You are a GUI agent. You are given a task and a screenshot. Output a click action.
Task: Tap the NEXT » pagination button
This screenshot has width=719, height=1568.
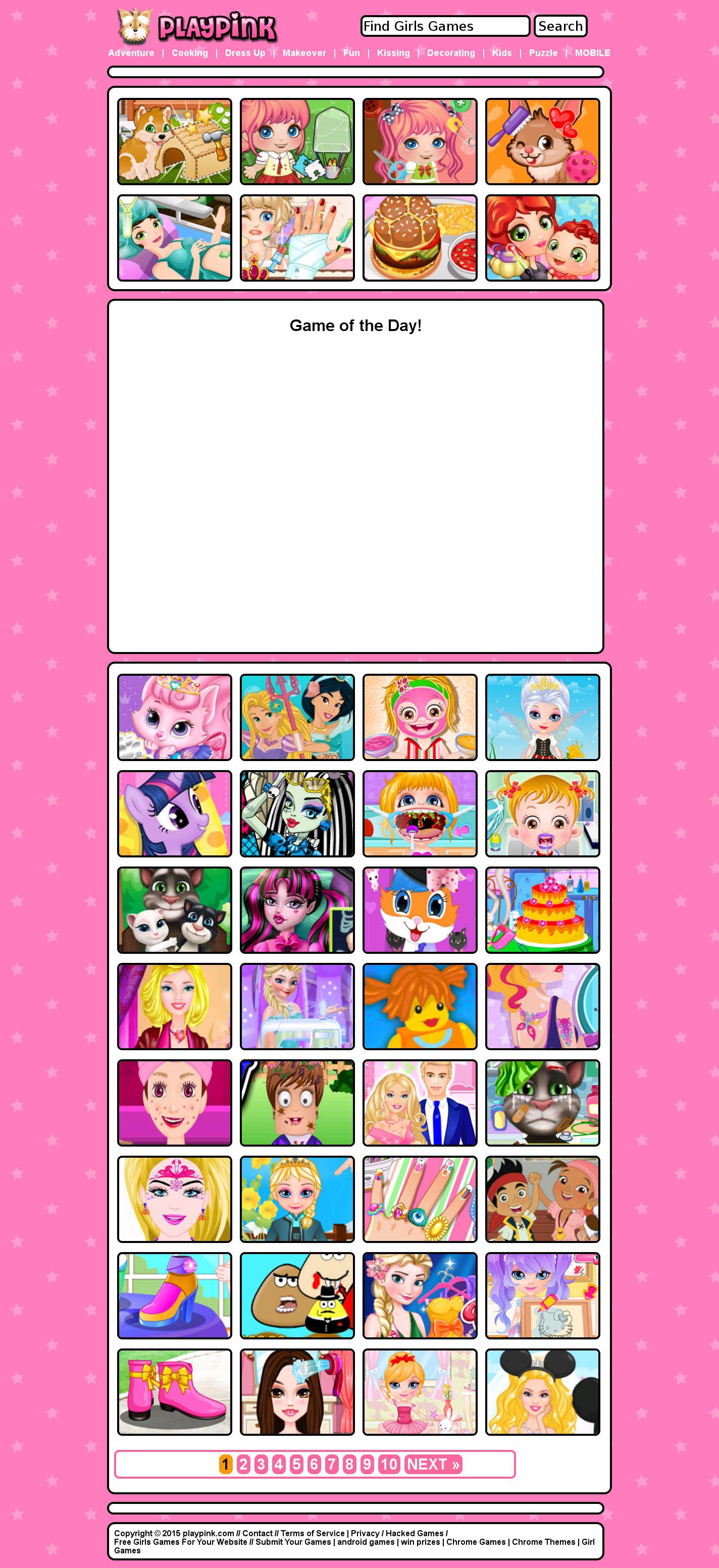point(433,1464)
